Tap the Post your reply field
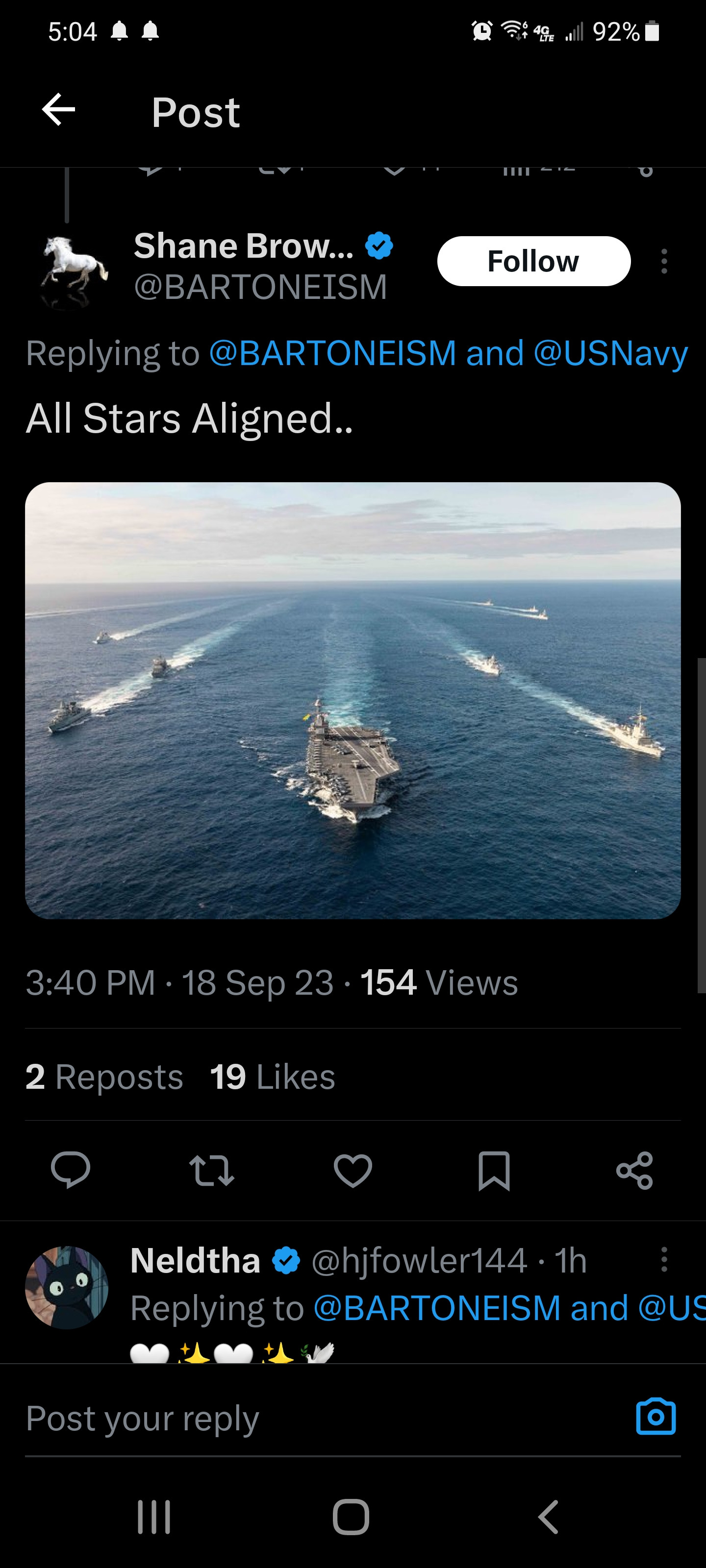706x1568 pixels. pyautogui.click(x=304, y=1418)
